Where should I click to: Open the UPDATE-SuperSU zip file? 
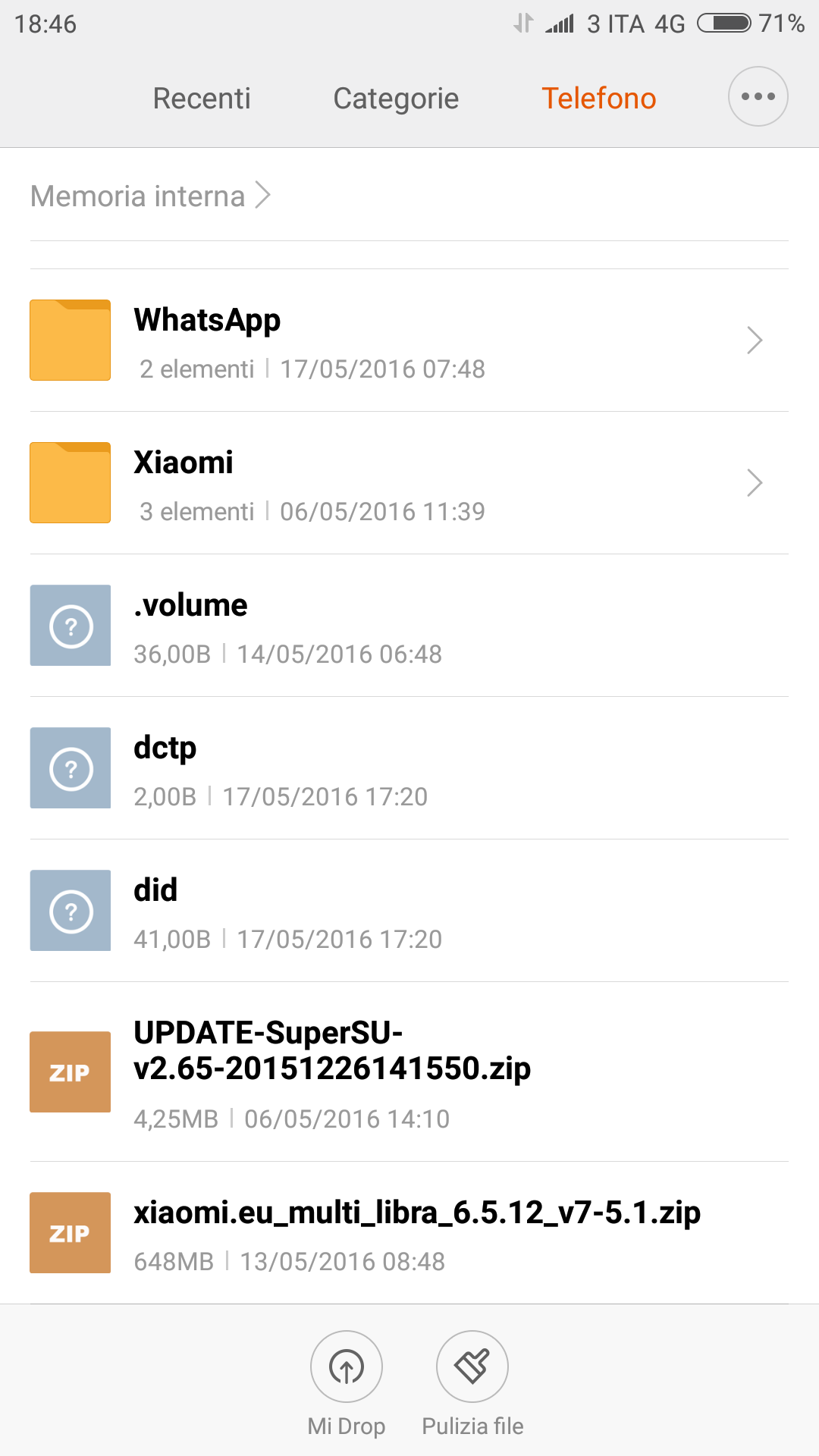pyautogui.click(x=409, y=1072)
